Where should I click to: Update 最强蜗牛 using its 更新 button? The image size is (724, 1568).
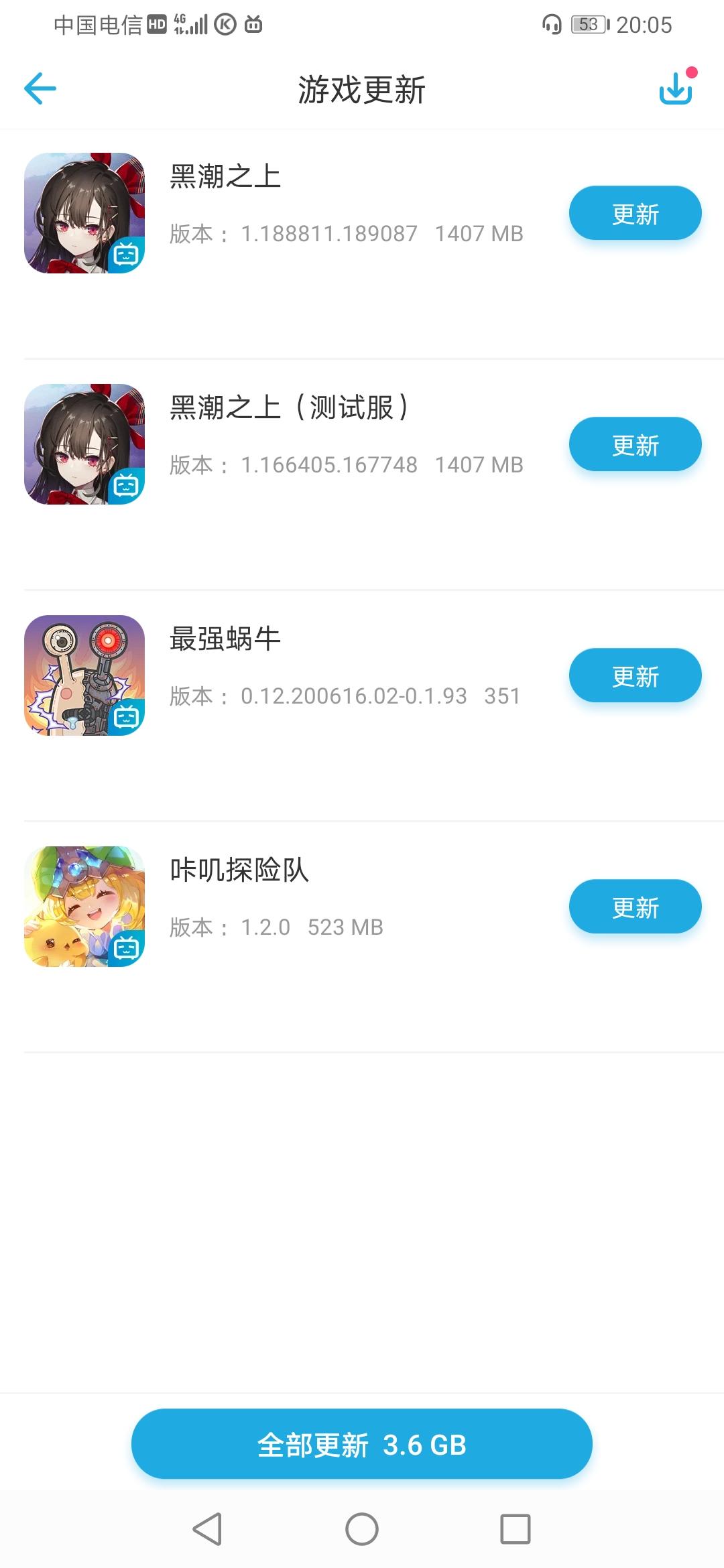tap(633, 675)
